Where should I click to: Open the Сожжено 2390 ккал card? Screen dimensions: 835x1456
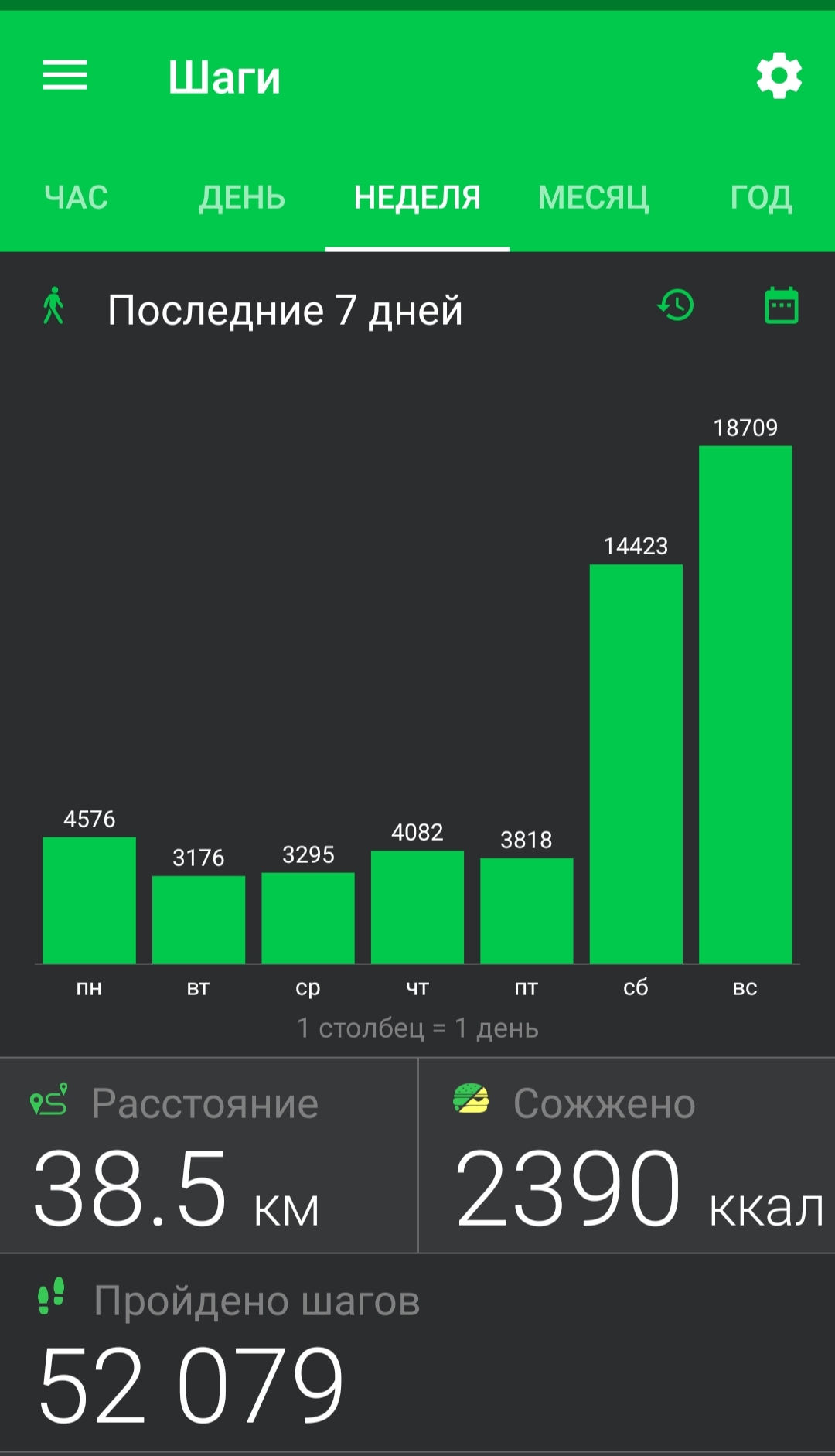pos(627,1155)
